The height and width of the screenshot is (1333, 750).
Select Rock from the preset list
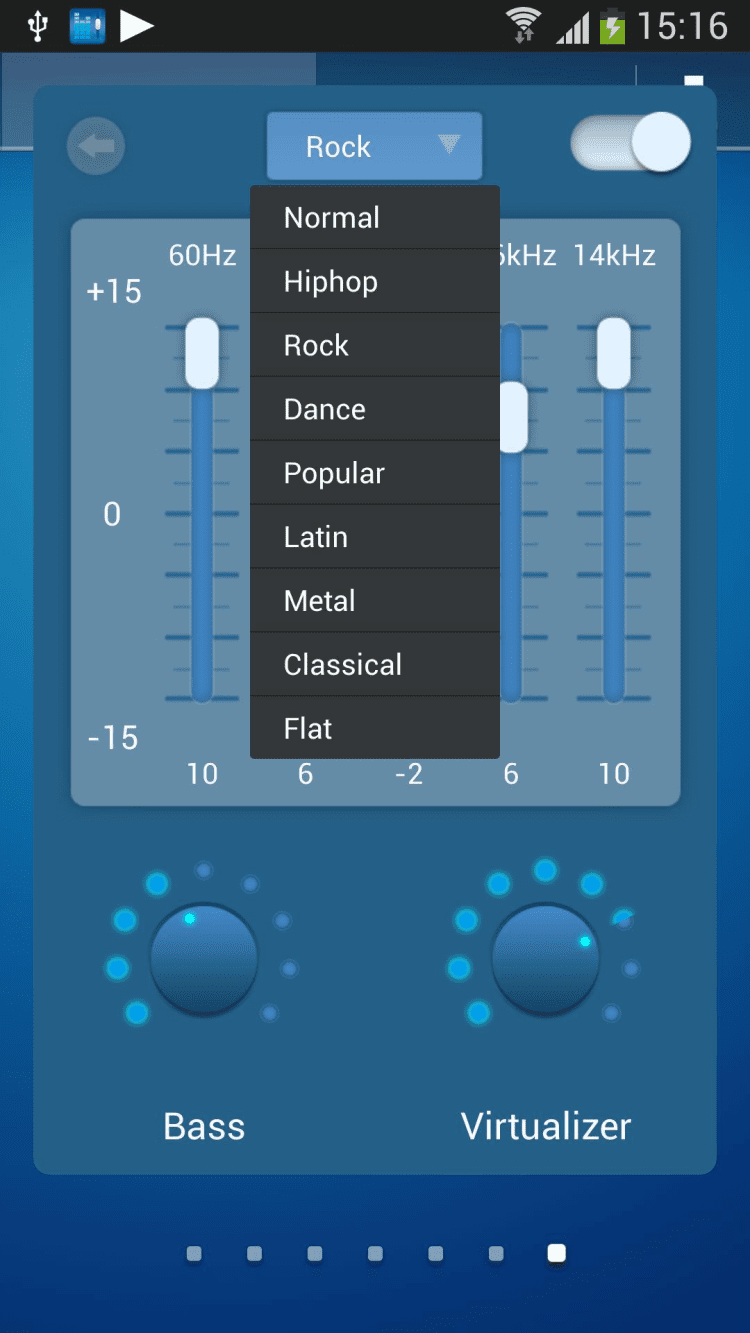tap(374, 346)
